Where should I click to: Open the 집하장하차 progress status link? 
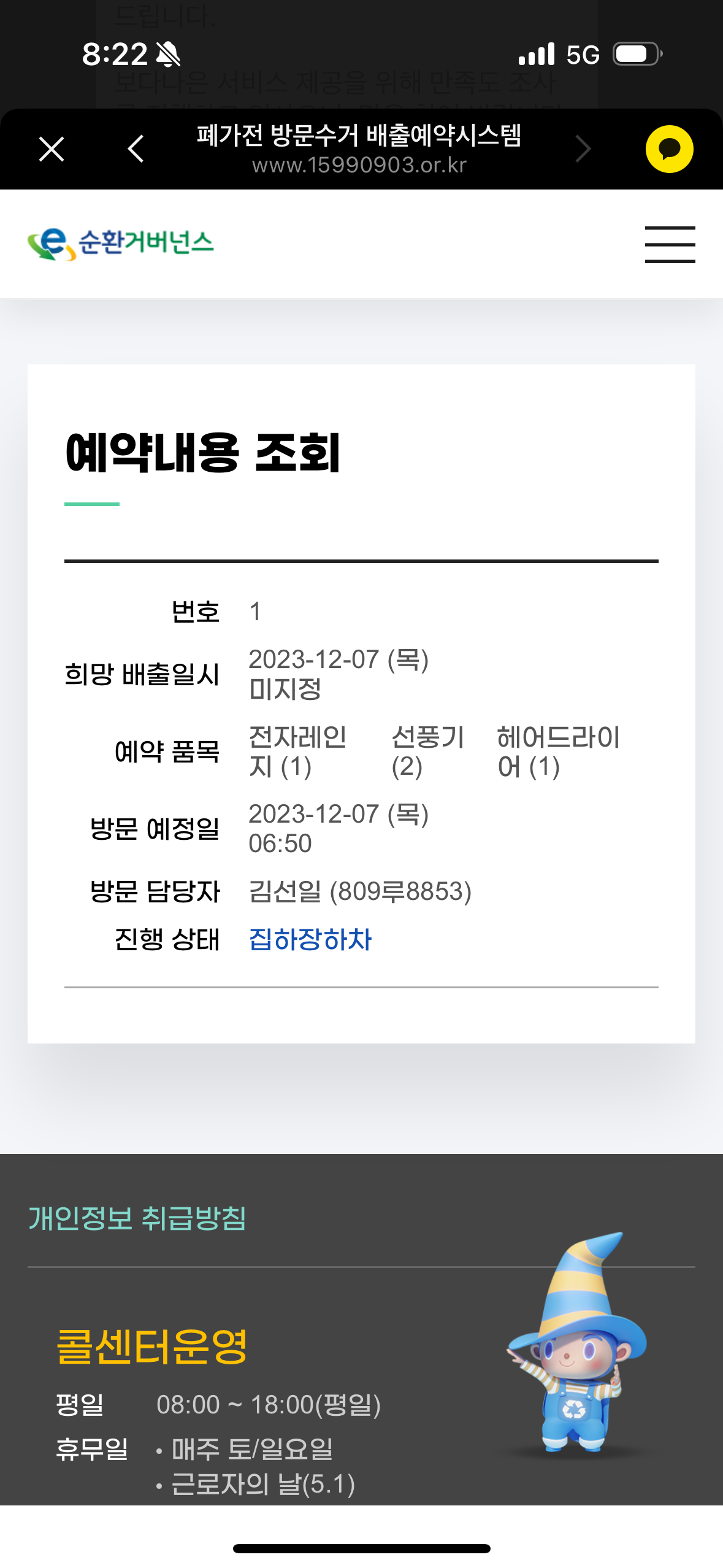310,940
